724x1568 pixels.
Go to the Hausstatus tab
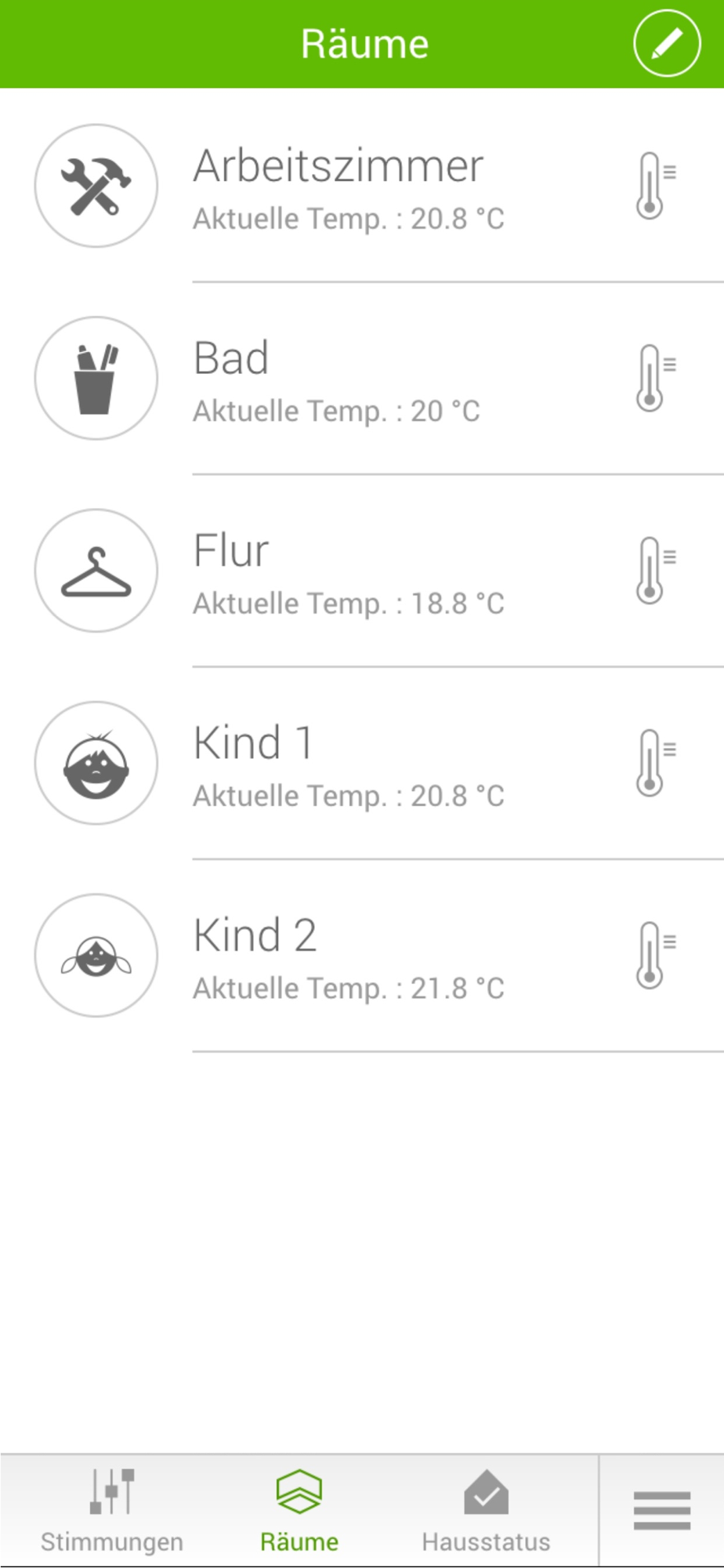tap(486, 1511)
